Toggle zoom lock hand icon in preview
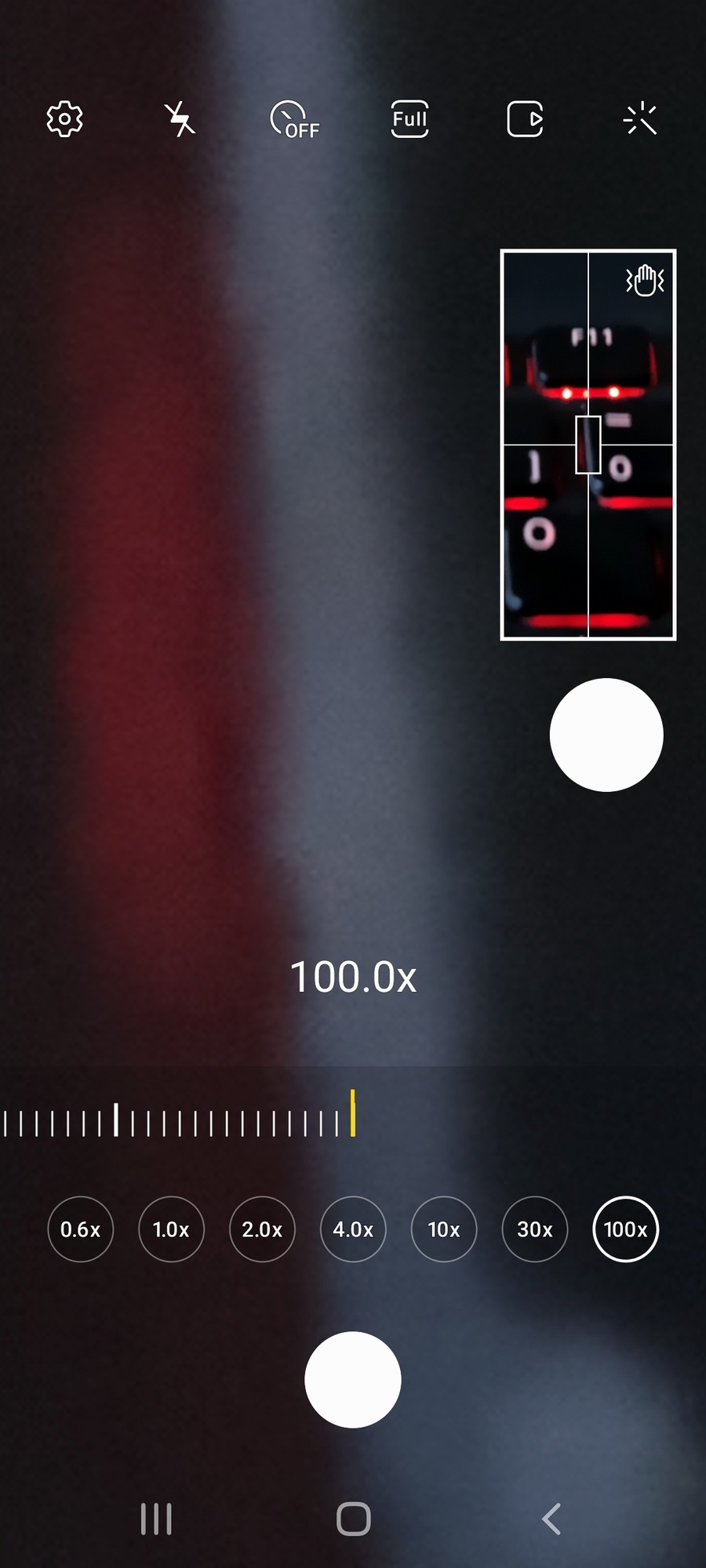 point(645,280)
